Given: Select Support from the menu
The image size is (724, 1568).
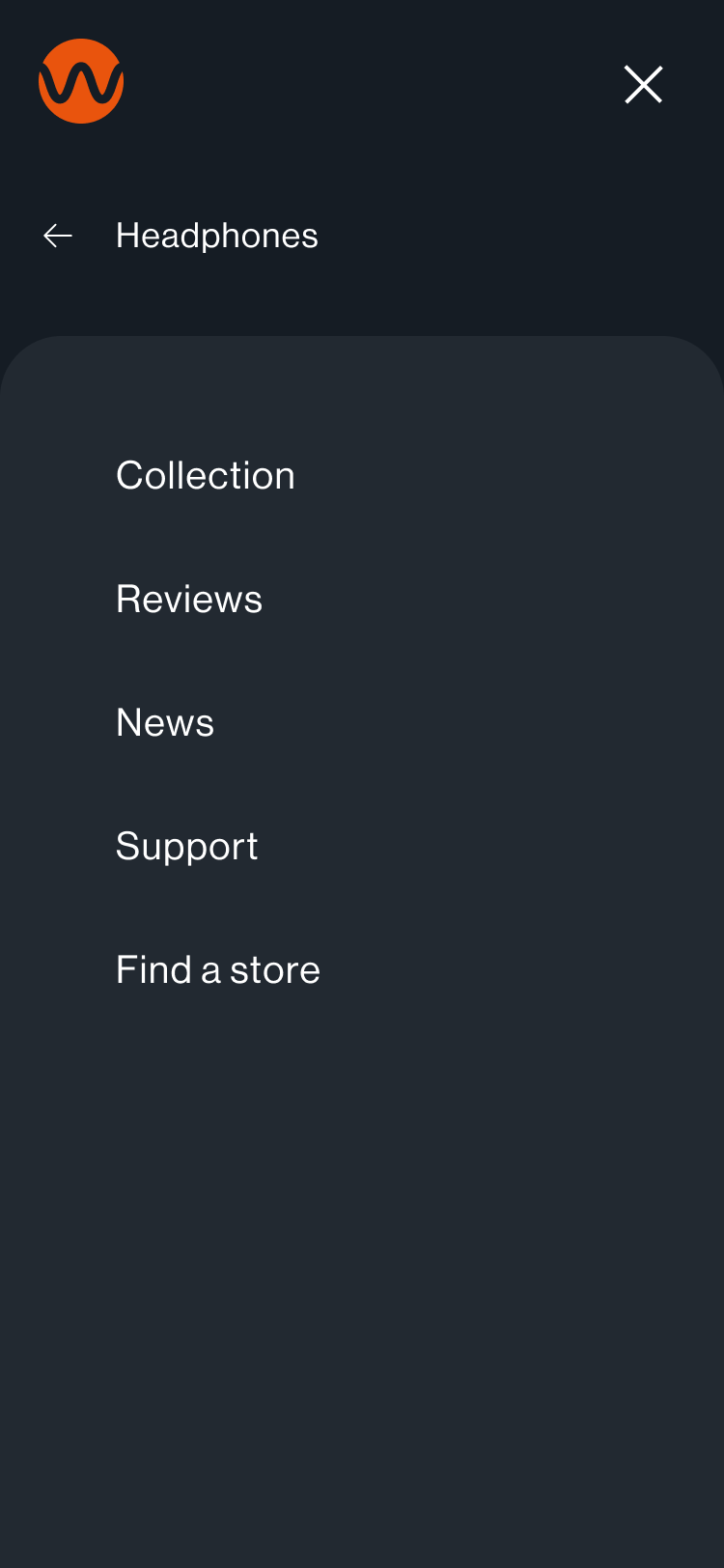Looking at the screenshot, I should click(x=186, y=845).
